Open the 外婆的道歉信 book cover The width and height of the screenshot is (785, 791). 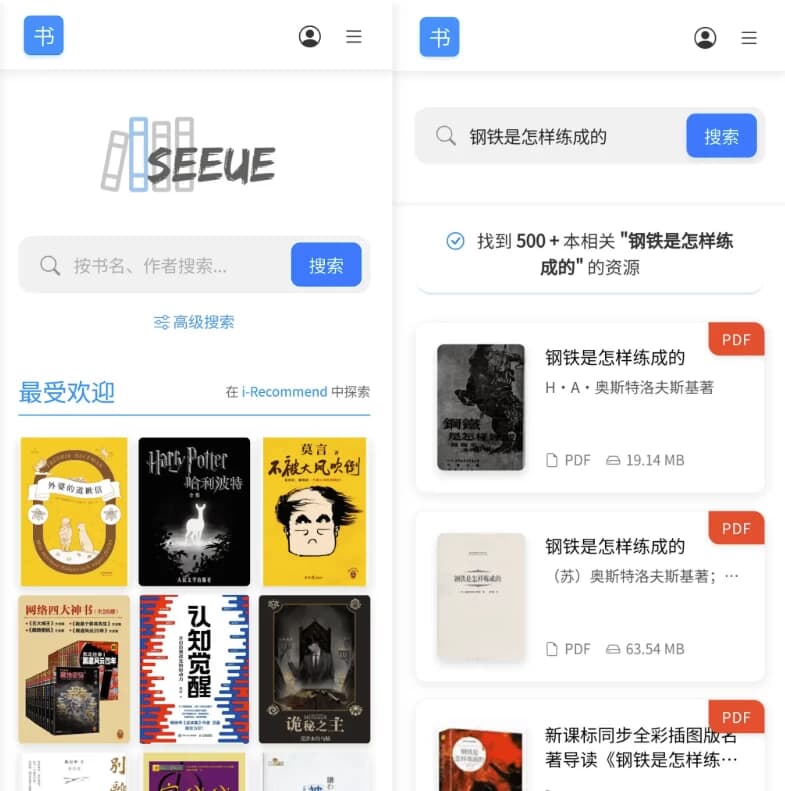(x=74, y=511)
